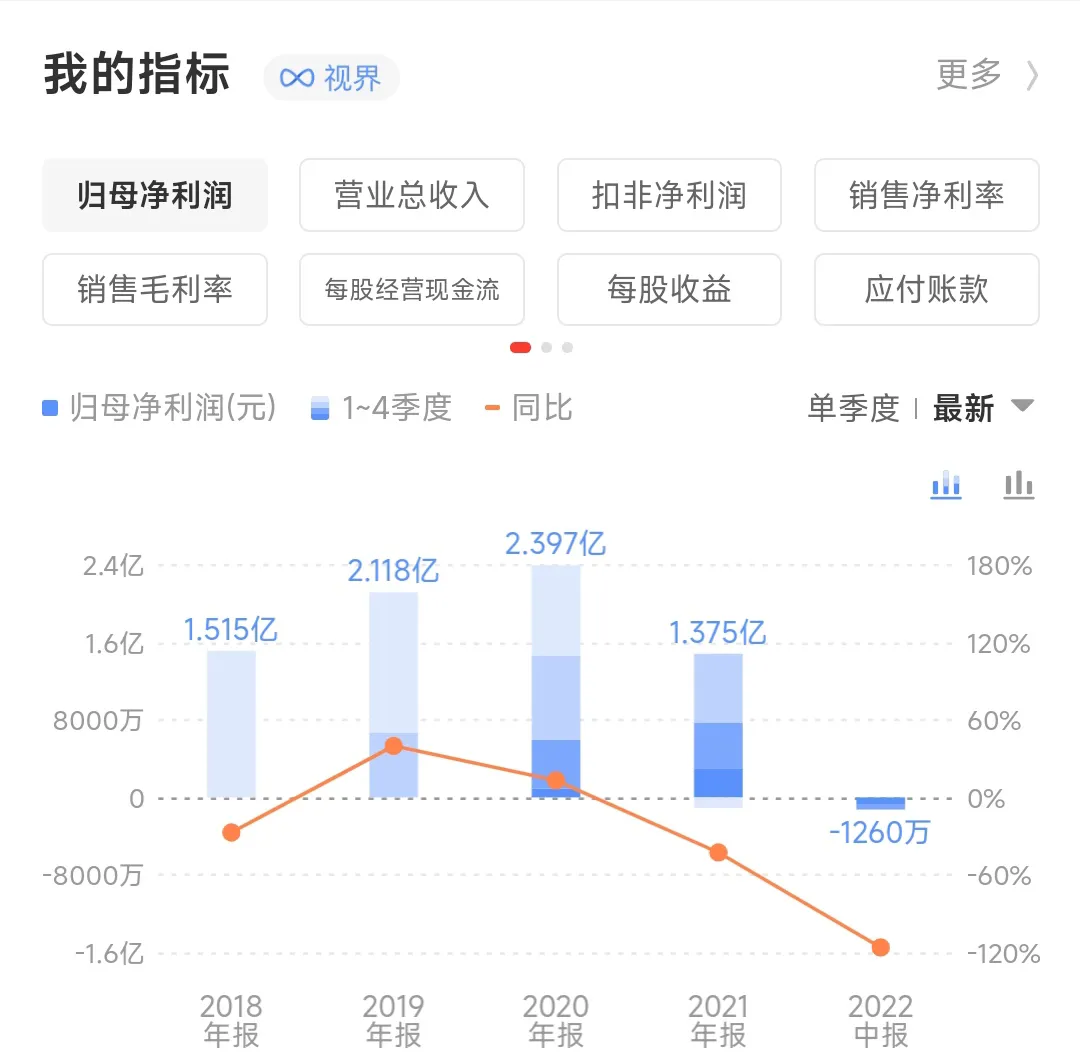The height and width of the screenshot is (1056, 1080).
Task: Expand the 最新 period dropdown
Action: (x=982, y=408)
